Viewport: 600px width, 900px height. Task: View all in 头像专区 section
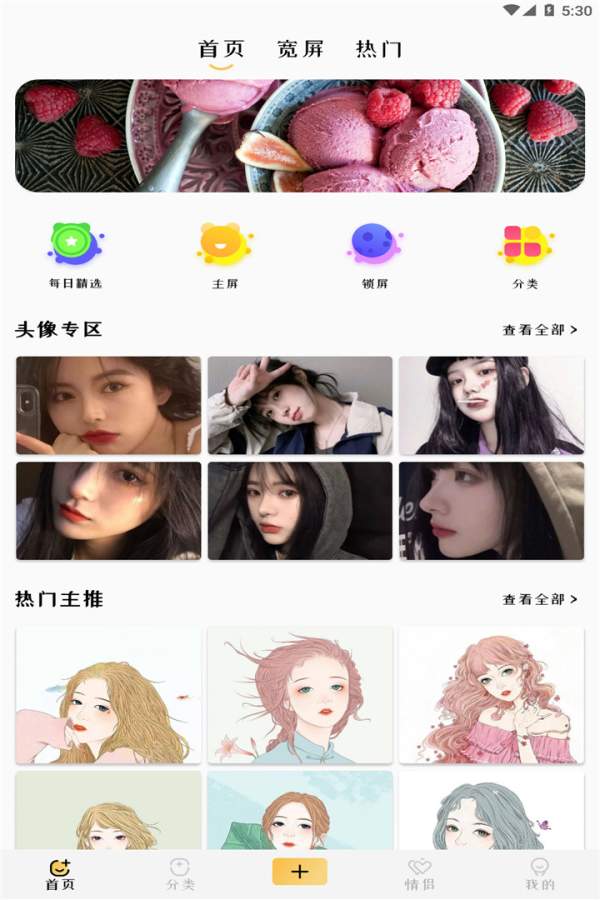pos(539,329)
